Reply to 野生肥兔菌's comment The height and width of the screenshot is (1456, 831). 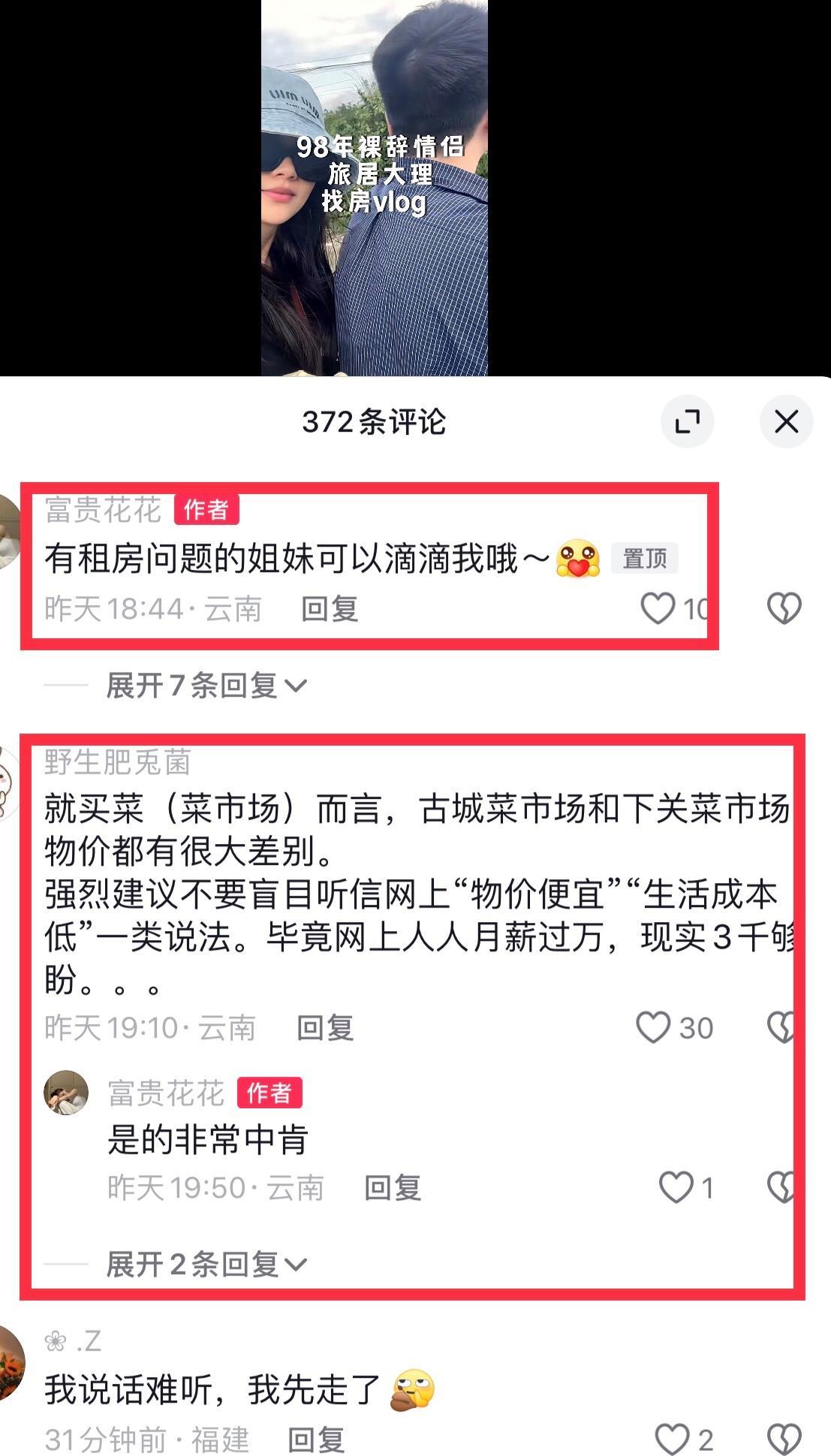pos(325,1028)
